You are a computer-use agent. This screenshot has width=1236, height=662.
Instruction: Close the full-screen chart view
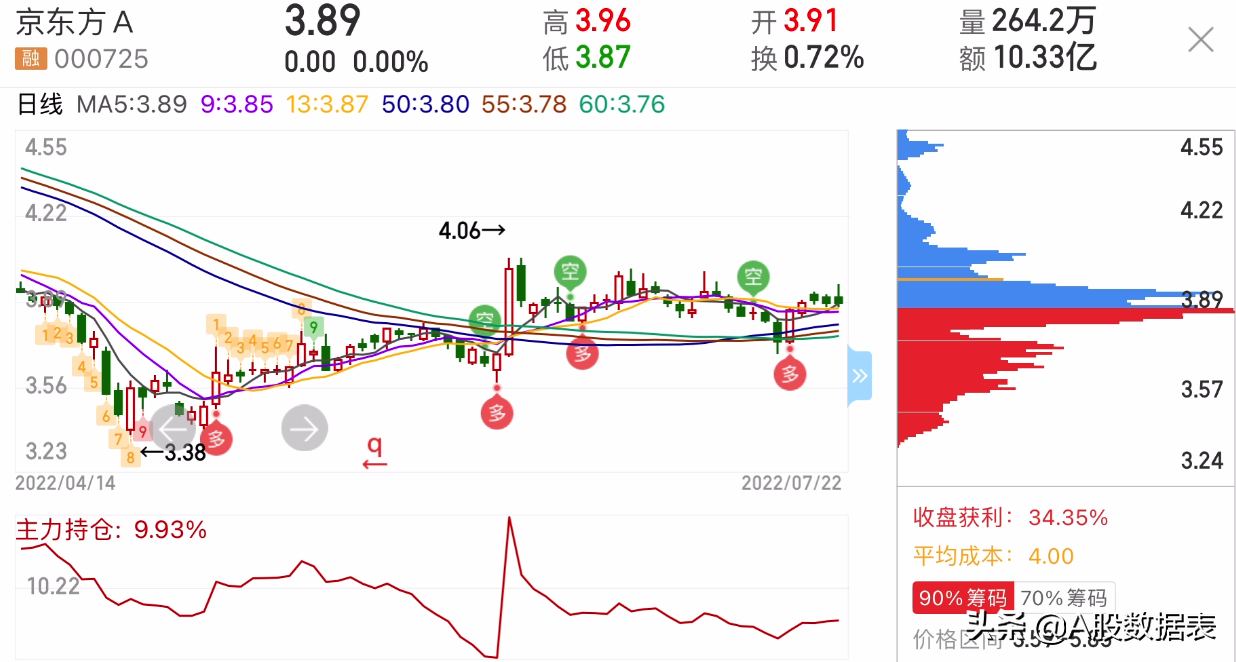pos(1200,40)
